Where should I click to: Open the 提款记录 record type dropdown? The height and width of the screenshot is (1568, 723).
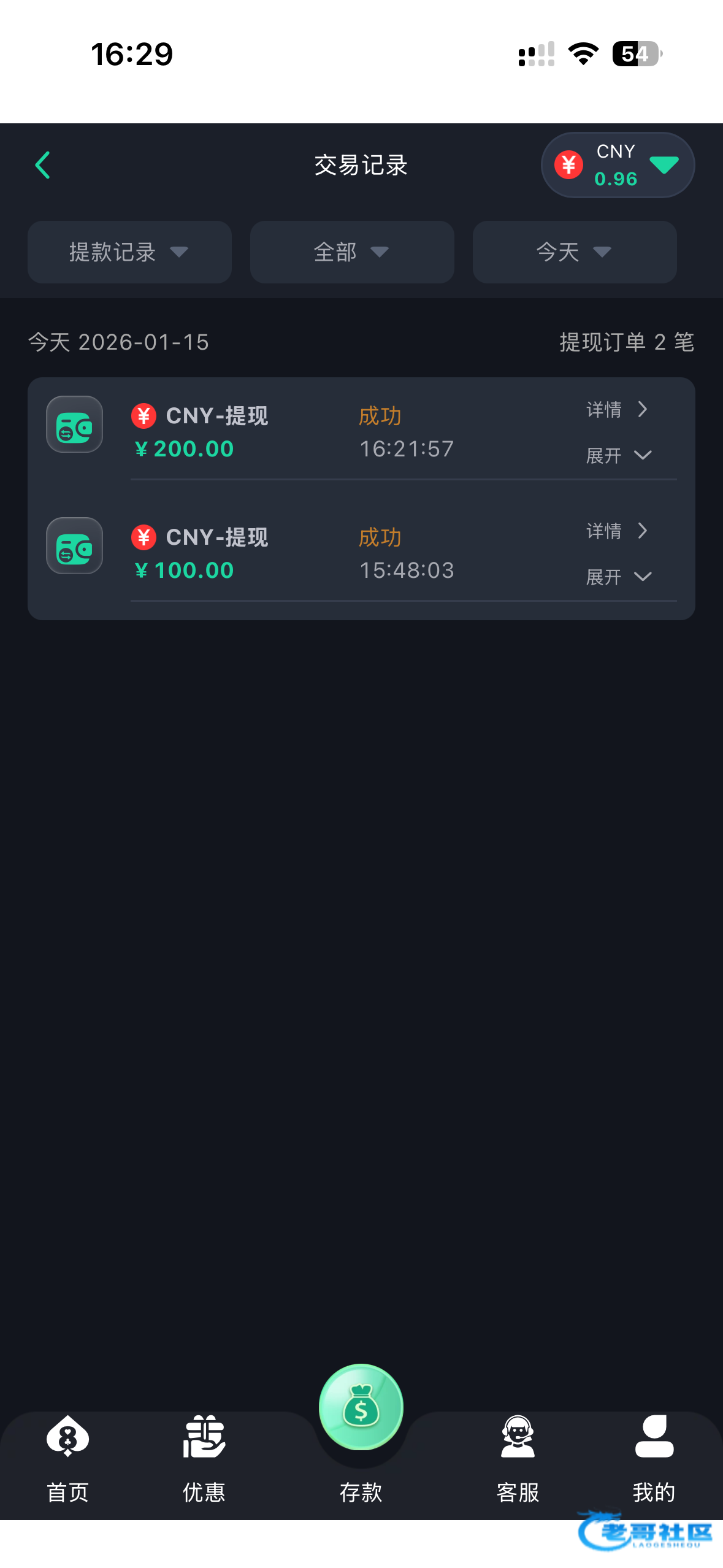coord(129,252)
